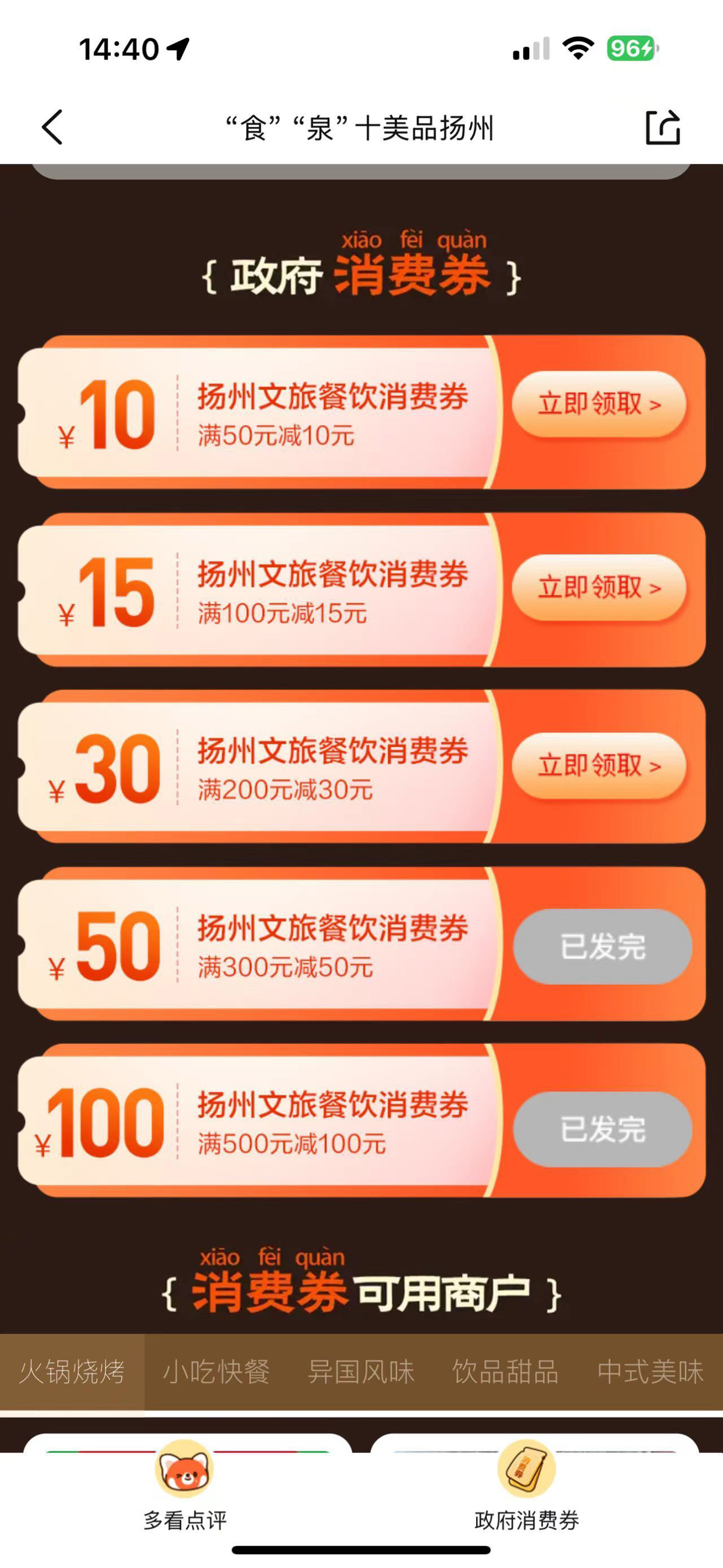
Task: Show 异国风味 merchants
Action: click(x=361, y=1372)
